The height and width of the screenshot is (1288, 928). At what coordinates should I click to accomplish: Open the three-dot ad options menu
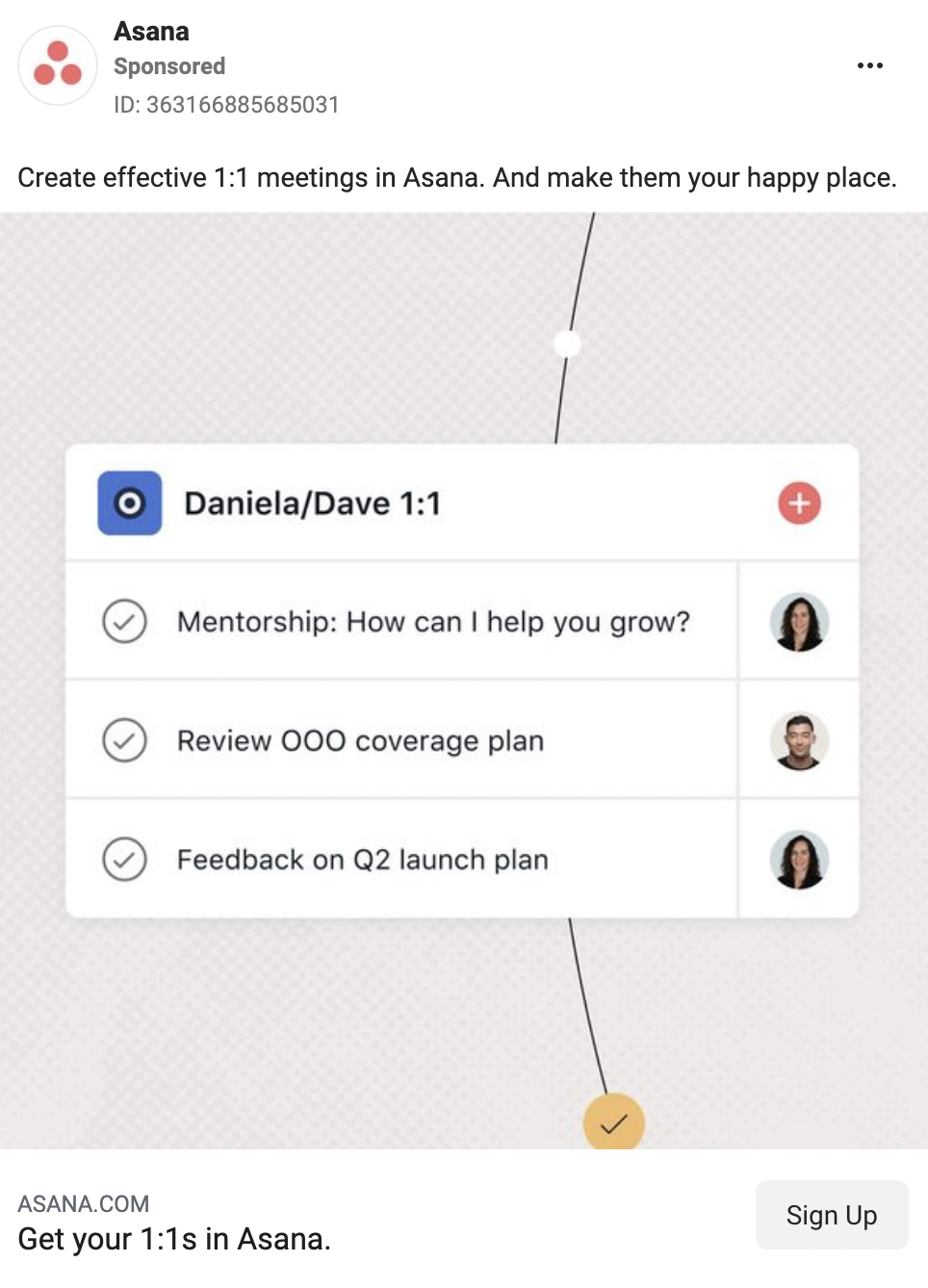tap(869, 65)
